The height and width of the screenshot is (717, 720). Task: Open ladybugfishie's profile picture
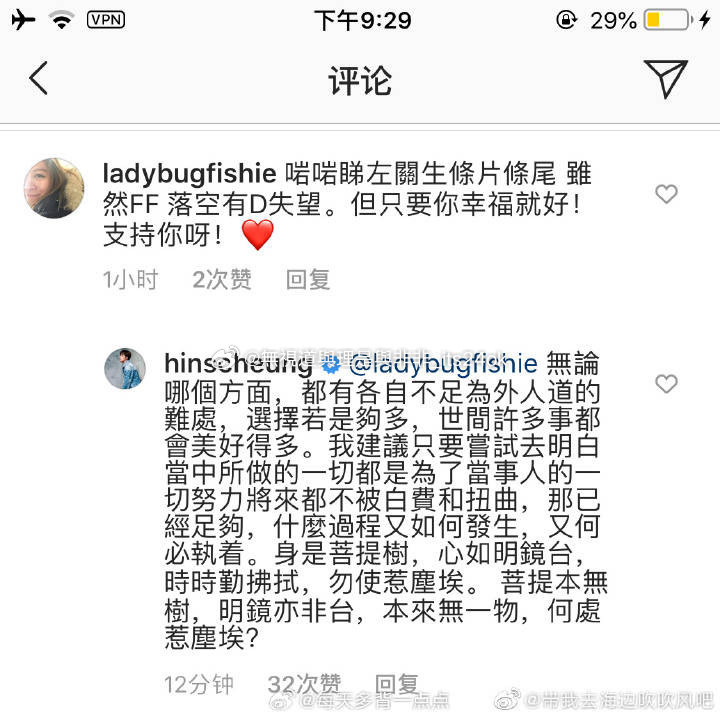point(53,188)
